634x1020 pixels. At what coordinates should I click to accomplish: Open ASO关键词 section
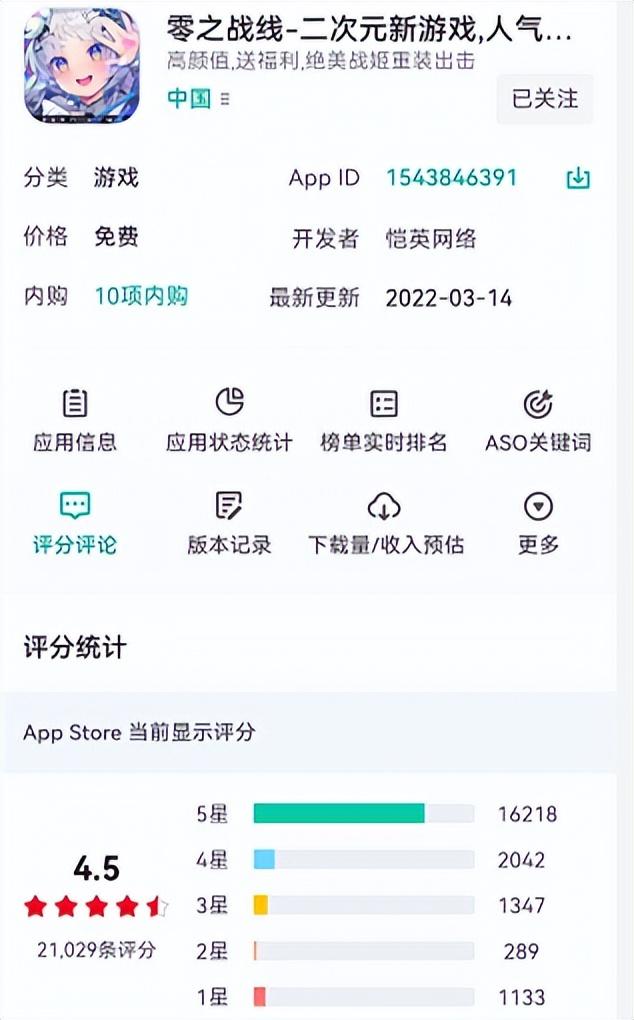coord(538,420)
